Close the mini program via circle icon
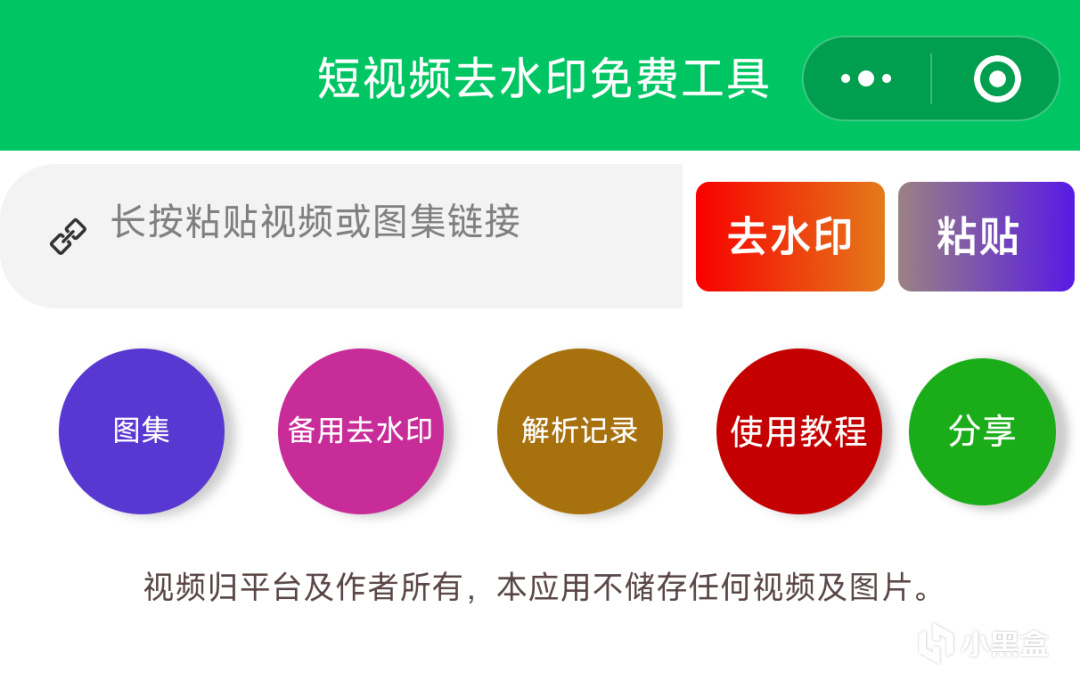The width and height of the screenshot is (1080, 681). [997, 78]
